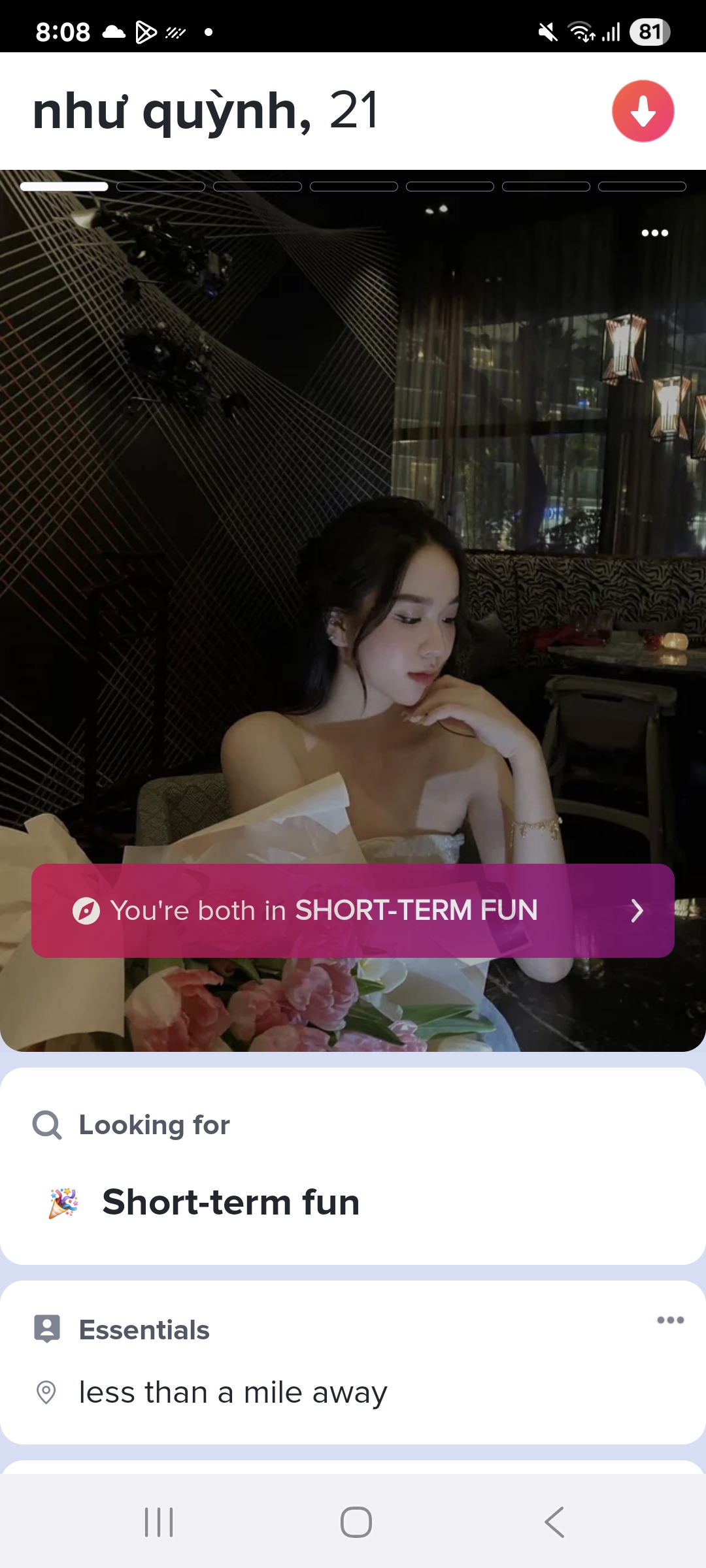Open the SHORT-TERM FUN match banner
Viewport: 706px width, 1568px height.
click(x=353, y=910)
